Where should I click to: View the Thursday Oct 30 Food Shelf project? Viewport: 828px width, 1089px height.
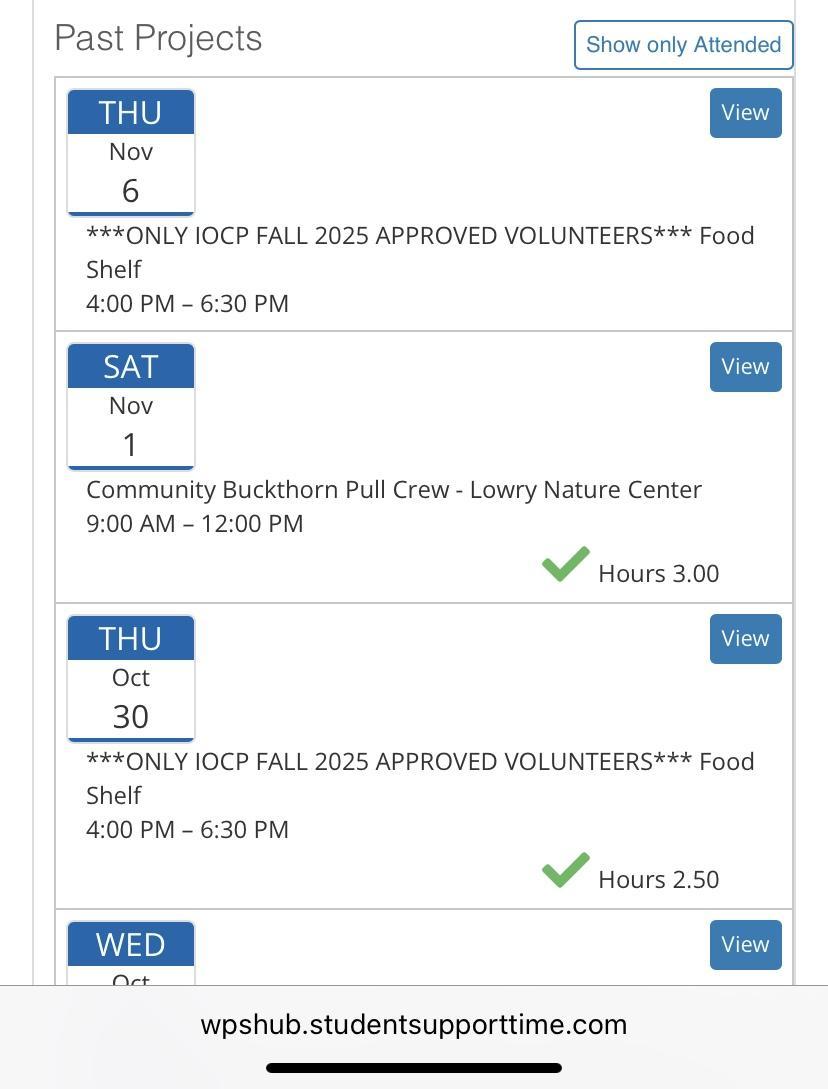745,639
